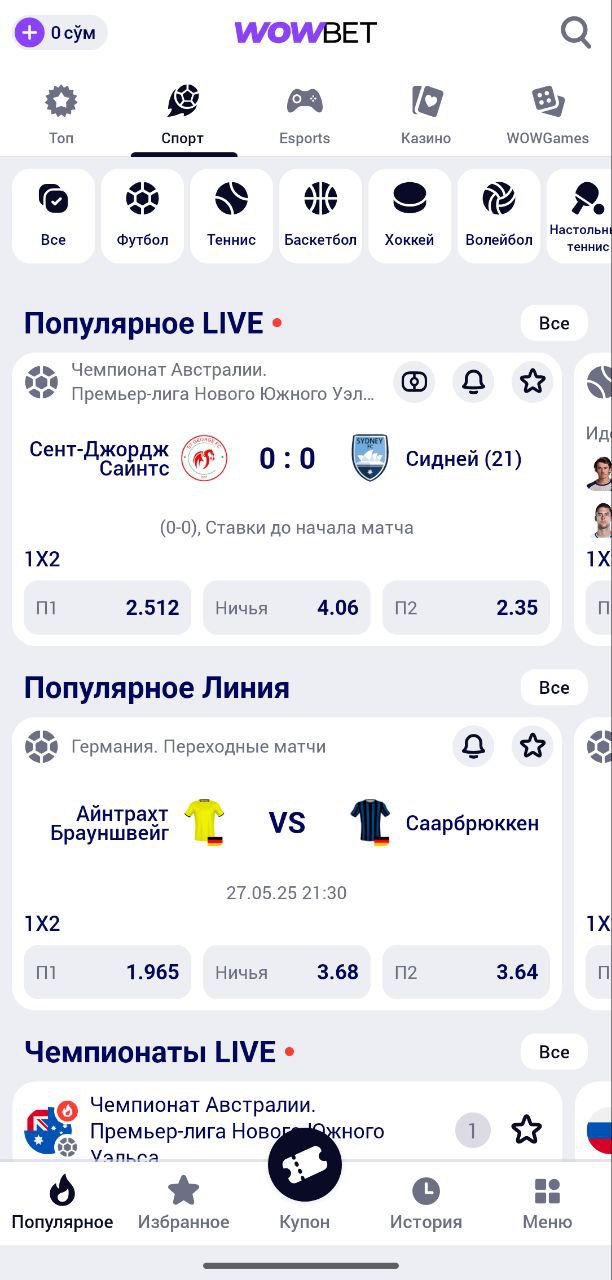
Task: Select the Теннис sport chip
Action: pyautogui.click(x=231, y=216)
